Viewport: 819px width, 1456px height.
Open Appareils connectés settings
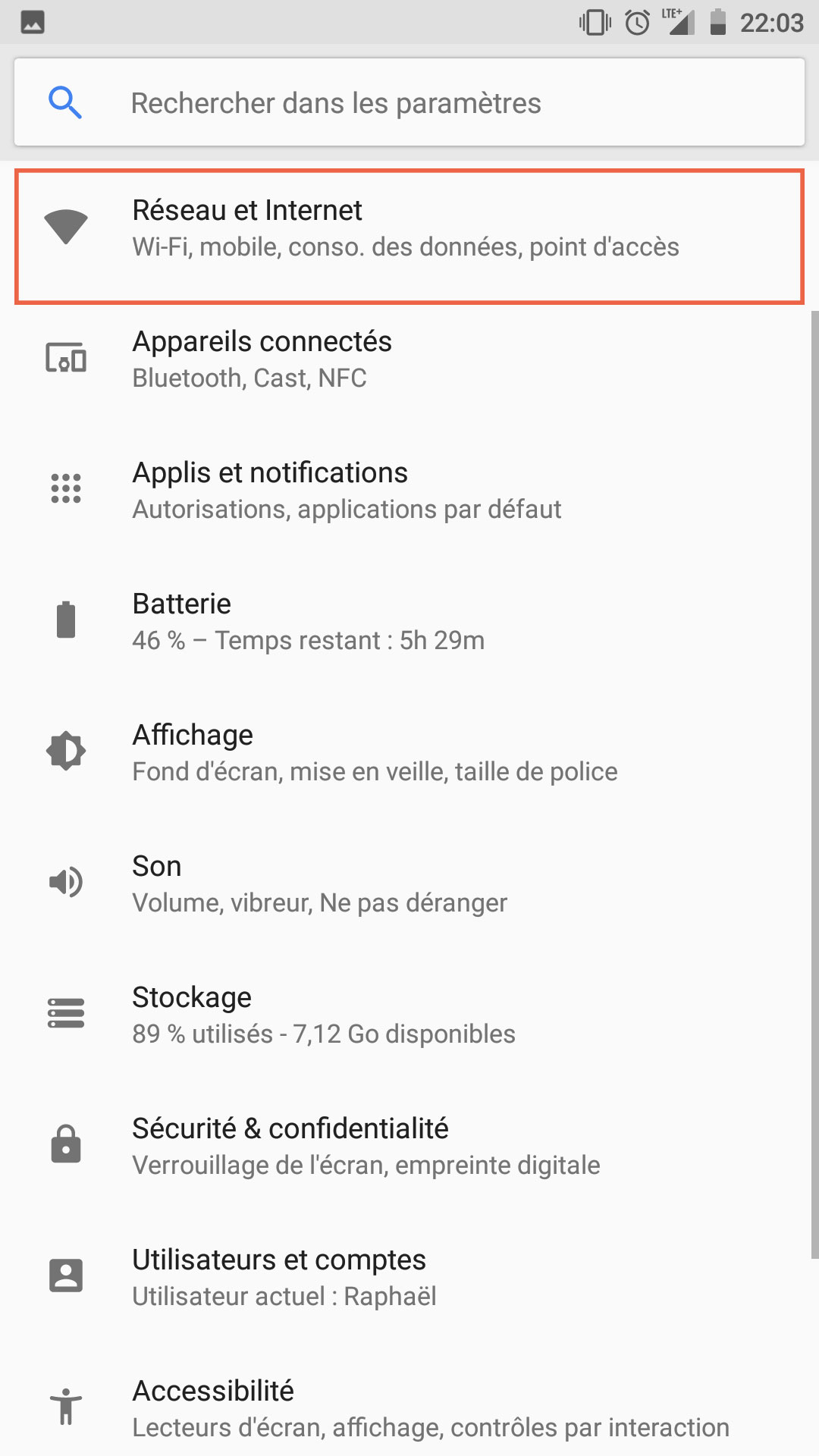(x=409, y=359)
